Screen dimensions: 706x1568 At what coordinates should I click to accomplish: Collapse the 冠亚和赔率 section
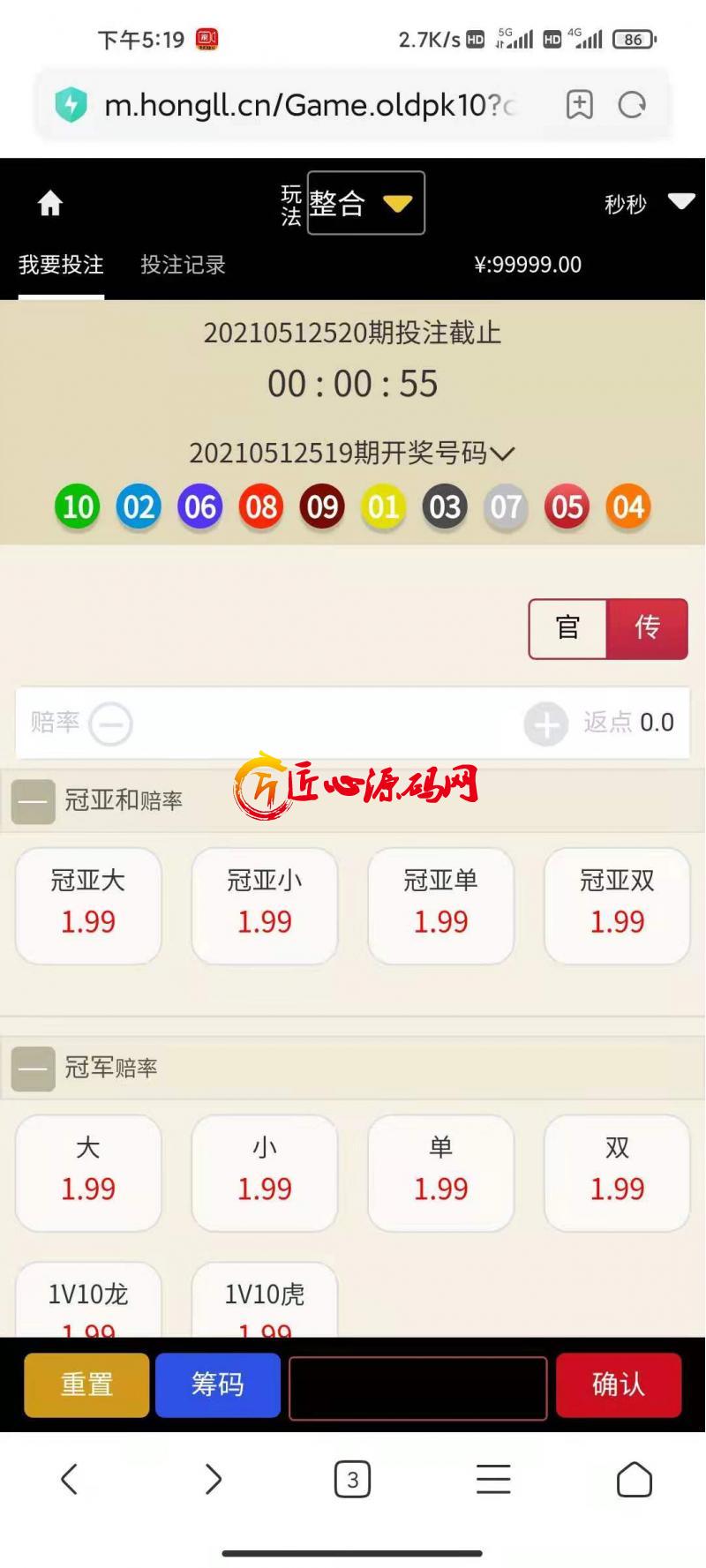click(33, 801)
